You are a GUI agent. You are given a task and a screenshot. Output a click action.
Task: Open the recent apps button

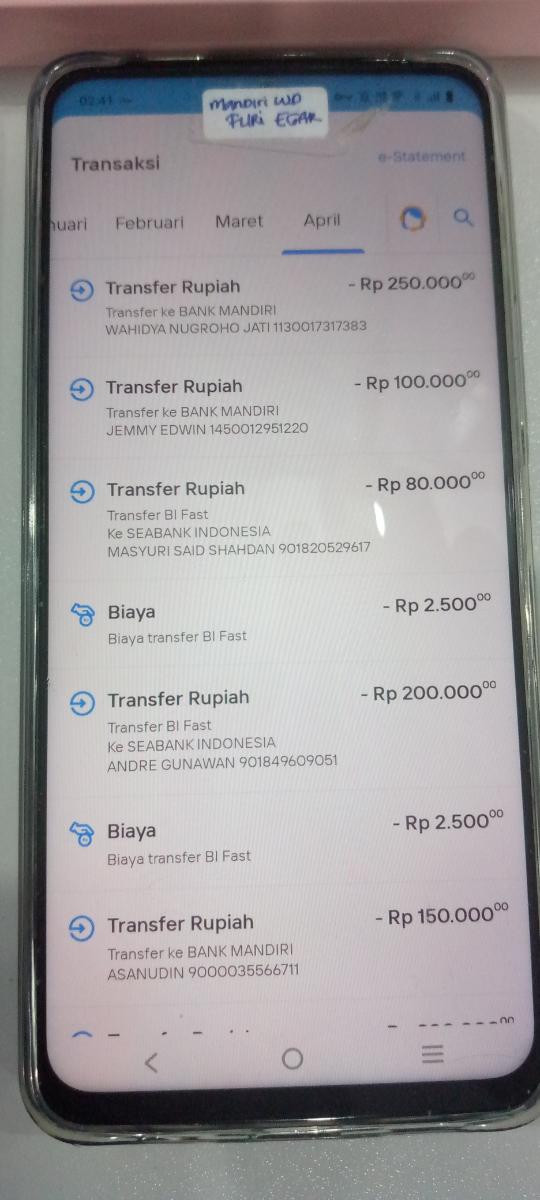click(x=432, y=1054)
